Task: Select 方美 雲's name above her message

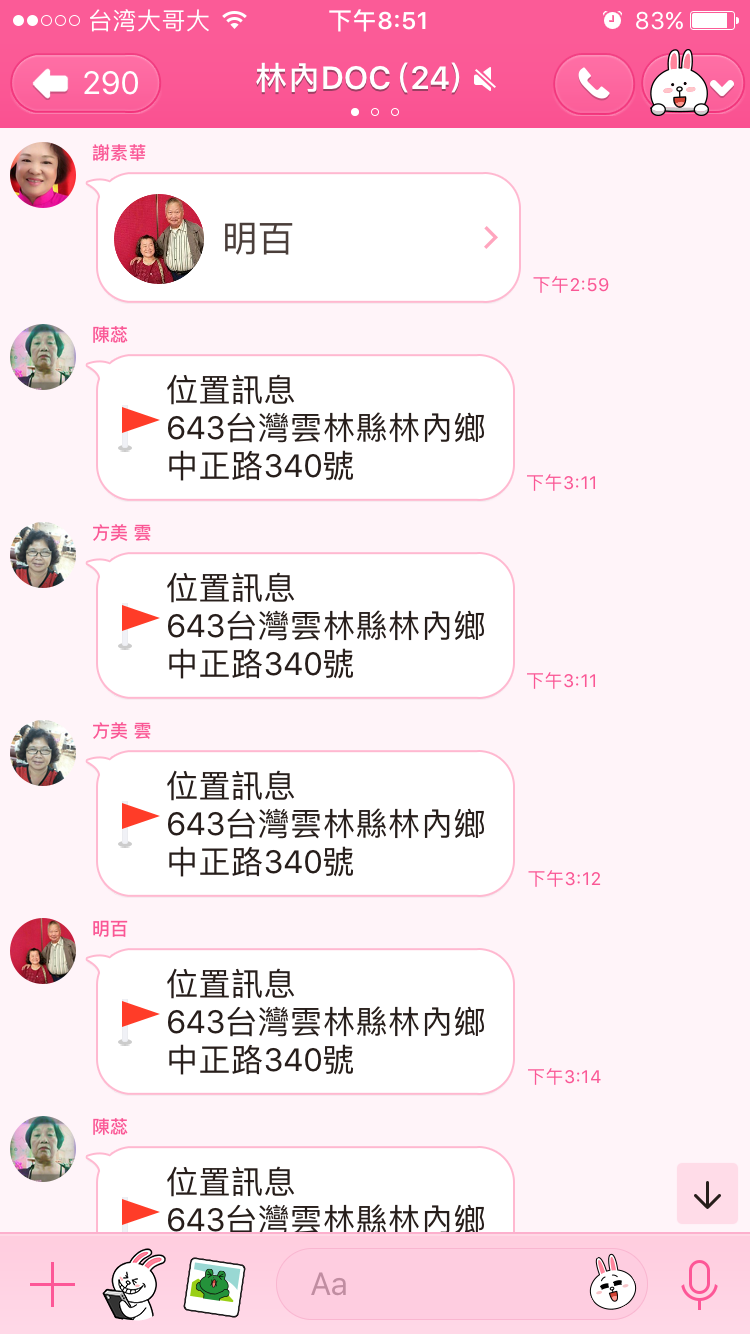Action: (x=120, y=533)
